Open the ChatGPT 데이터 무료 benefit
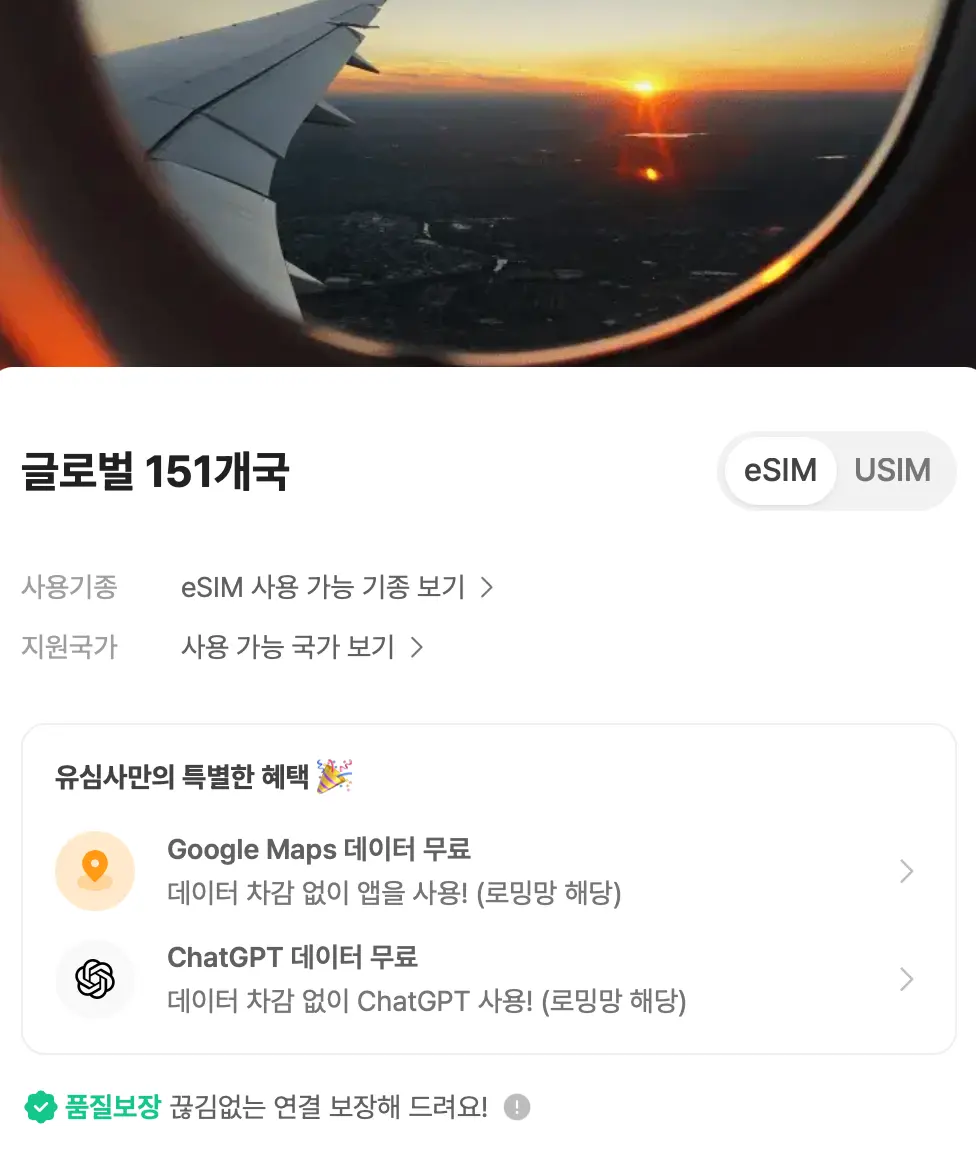The image size is (976, 1150). 488,979
